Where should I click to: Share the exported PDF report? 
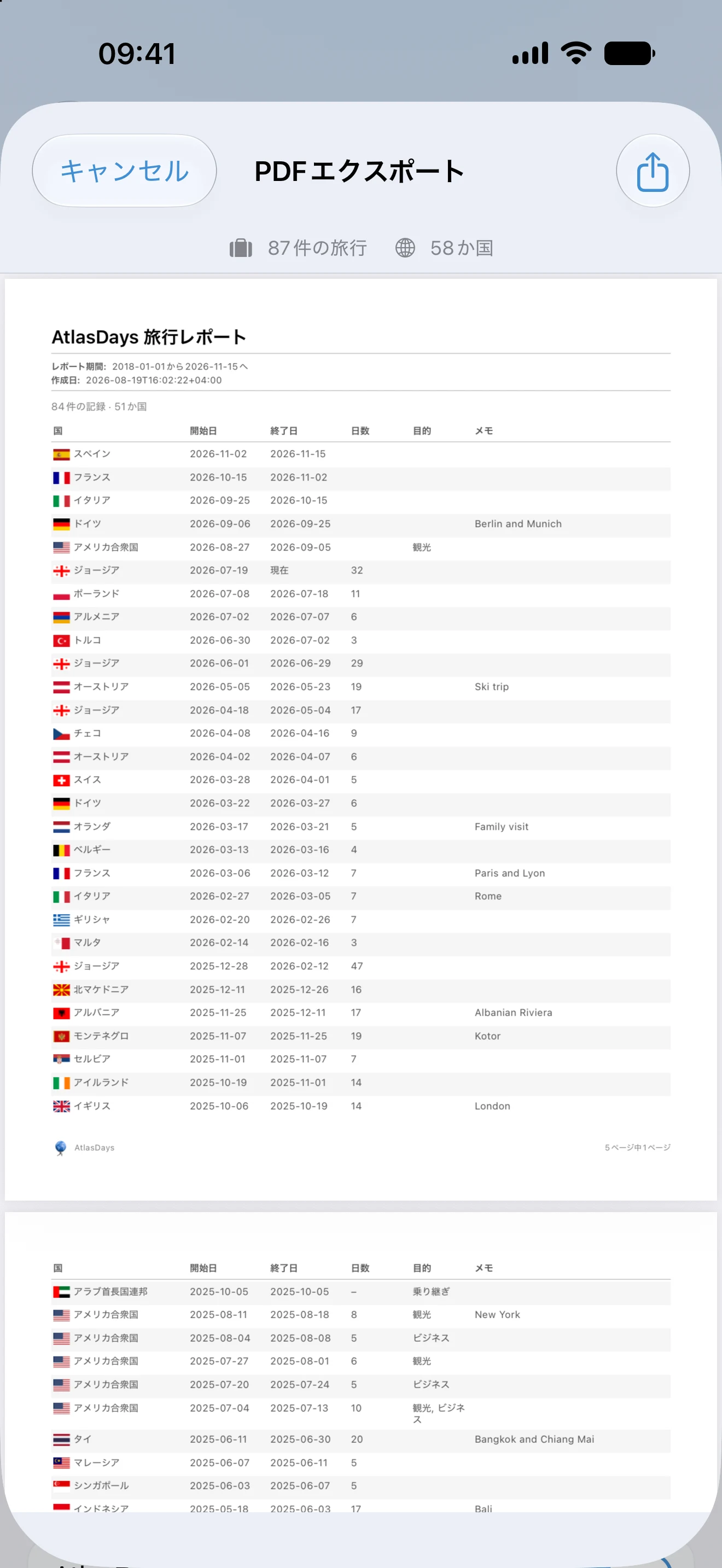[653, 171]
